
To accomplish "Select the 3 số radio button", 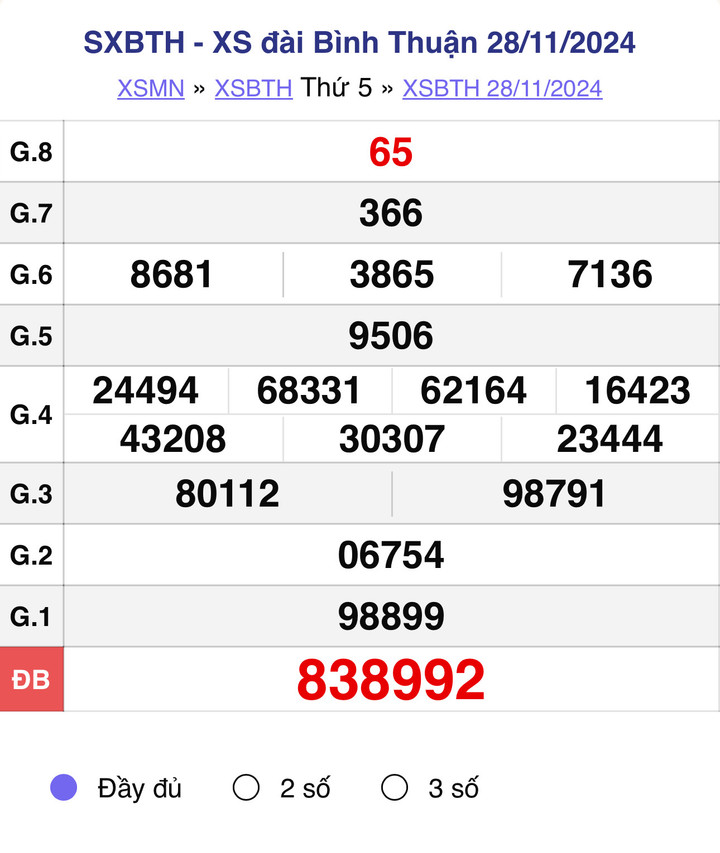I will click(x=395, y=788).
